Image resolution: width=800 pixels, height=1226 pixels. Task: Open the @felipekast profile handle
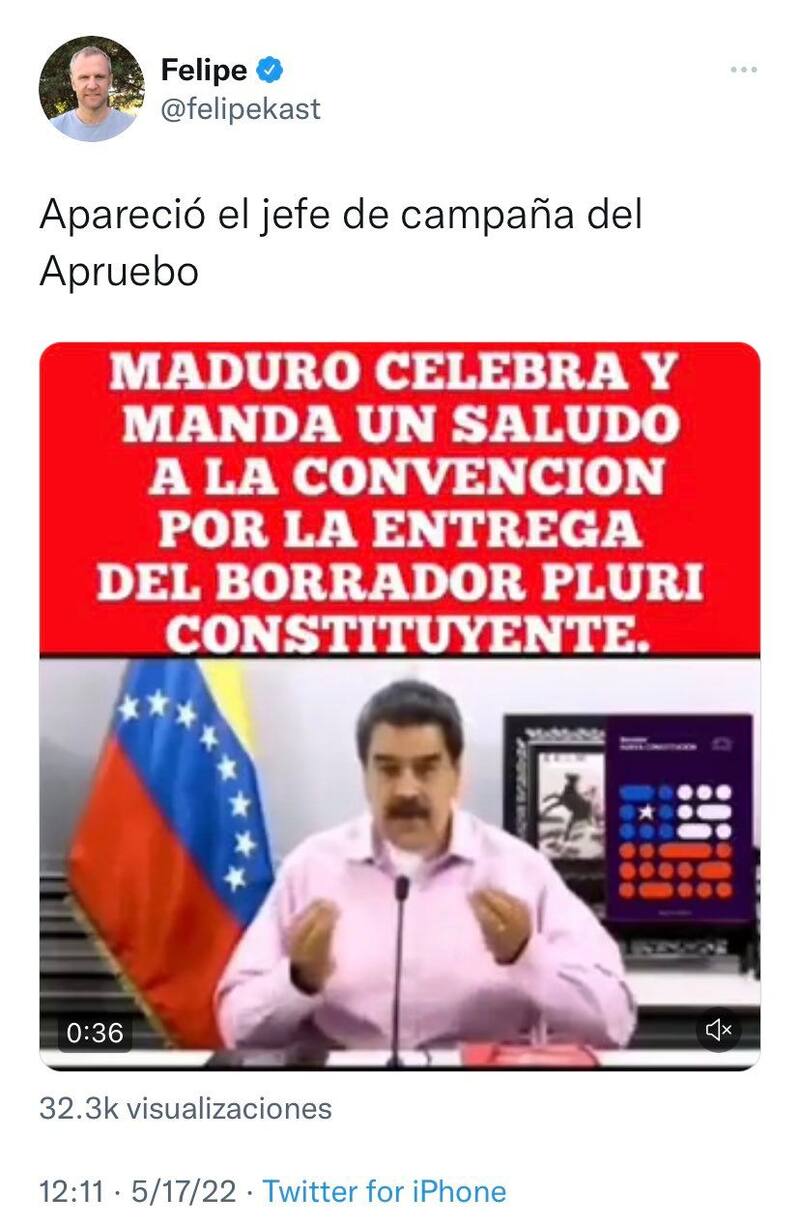click(240, 108)
